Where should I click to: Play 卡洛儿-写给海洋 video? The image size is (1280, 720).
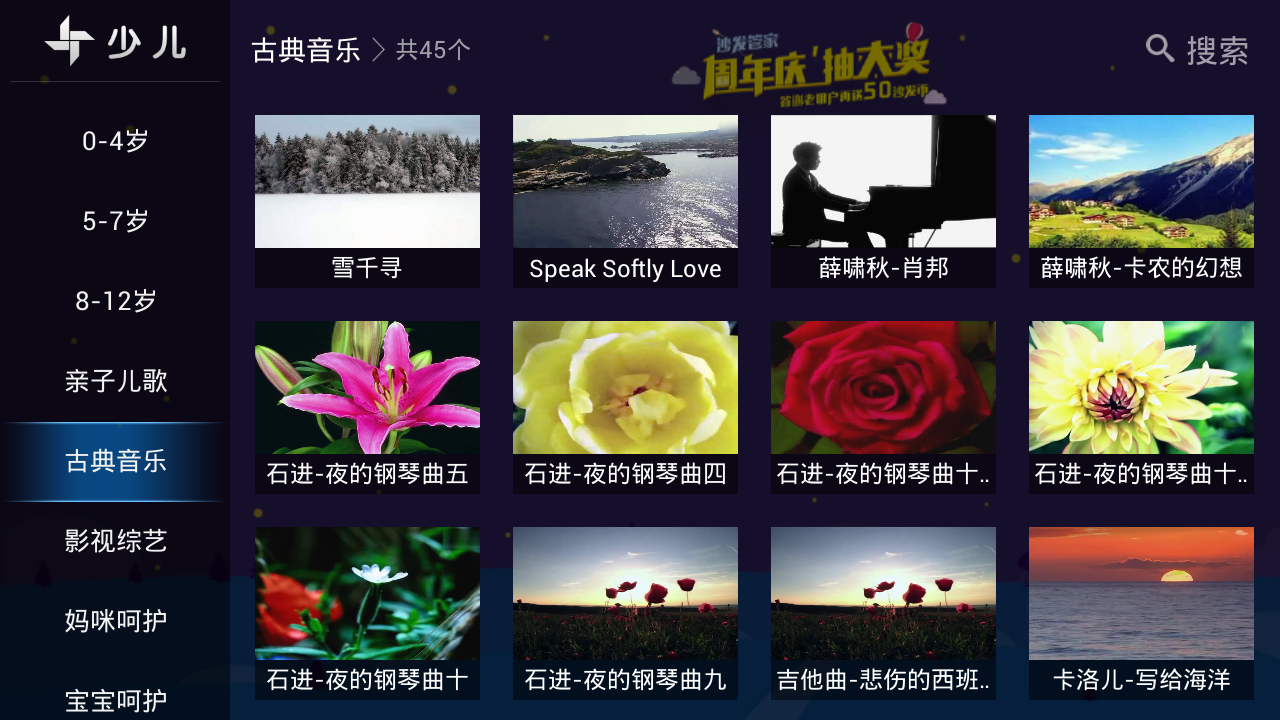(1141, 612)
